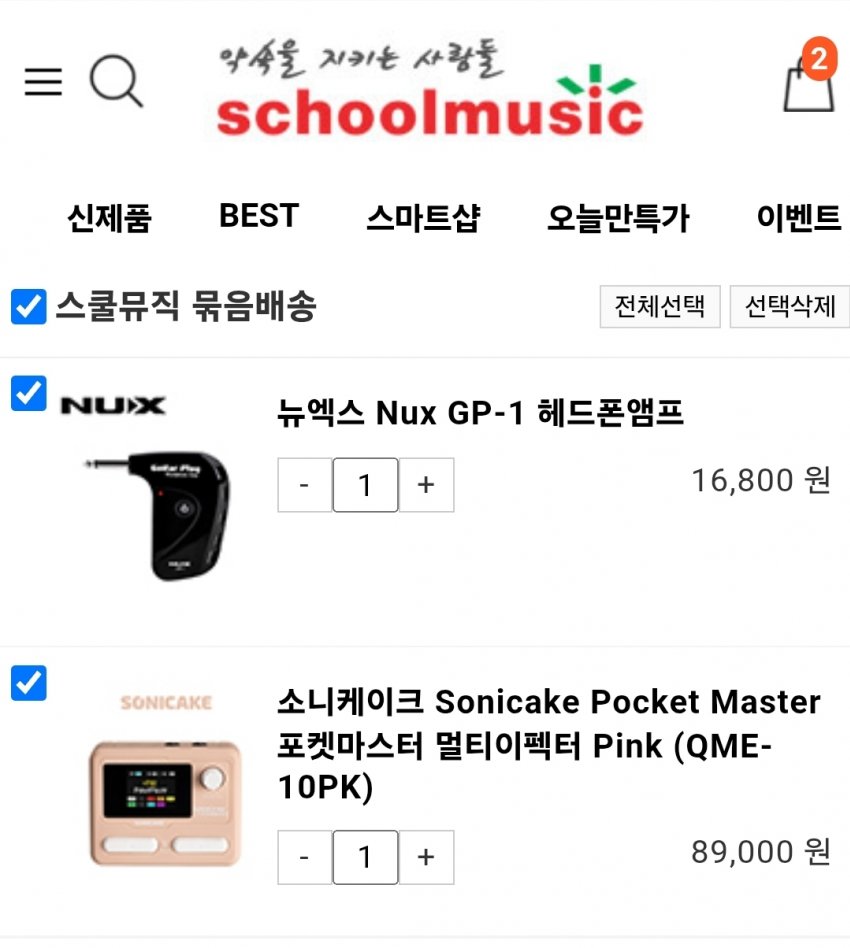
Task: Edit the Sonicake Pocket Master quantity field
Action: tap(365, 857)
